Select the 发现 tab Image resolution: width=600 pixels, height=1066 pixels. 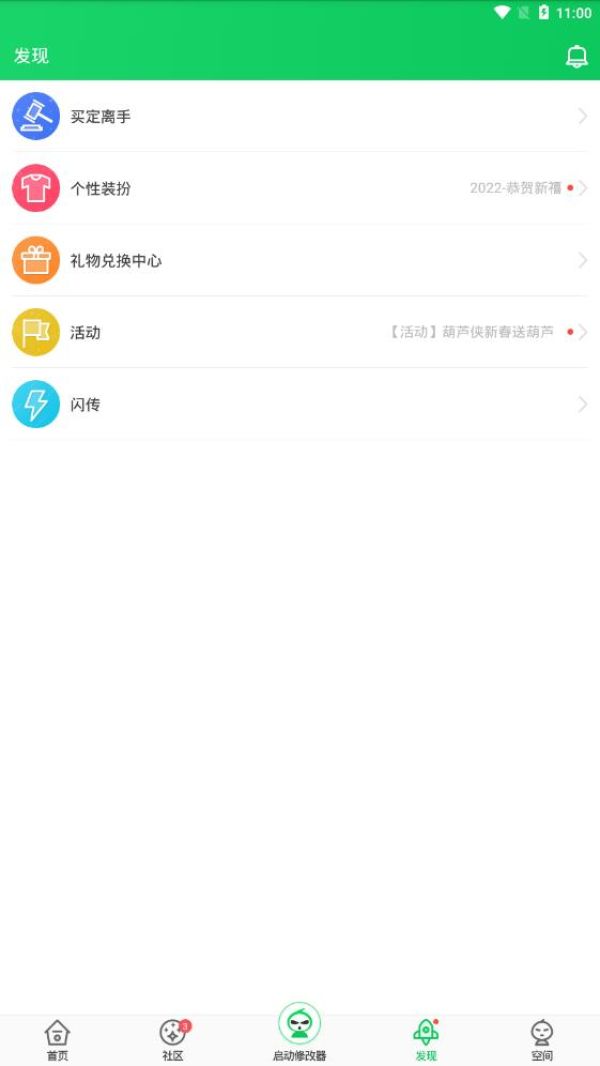coord(426,1040)
